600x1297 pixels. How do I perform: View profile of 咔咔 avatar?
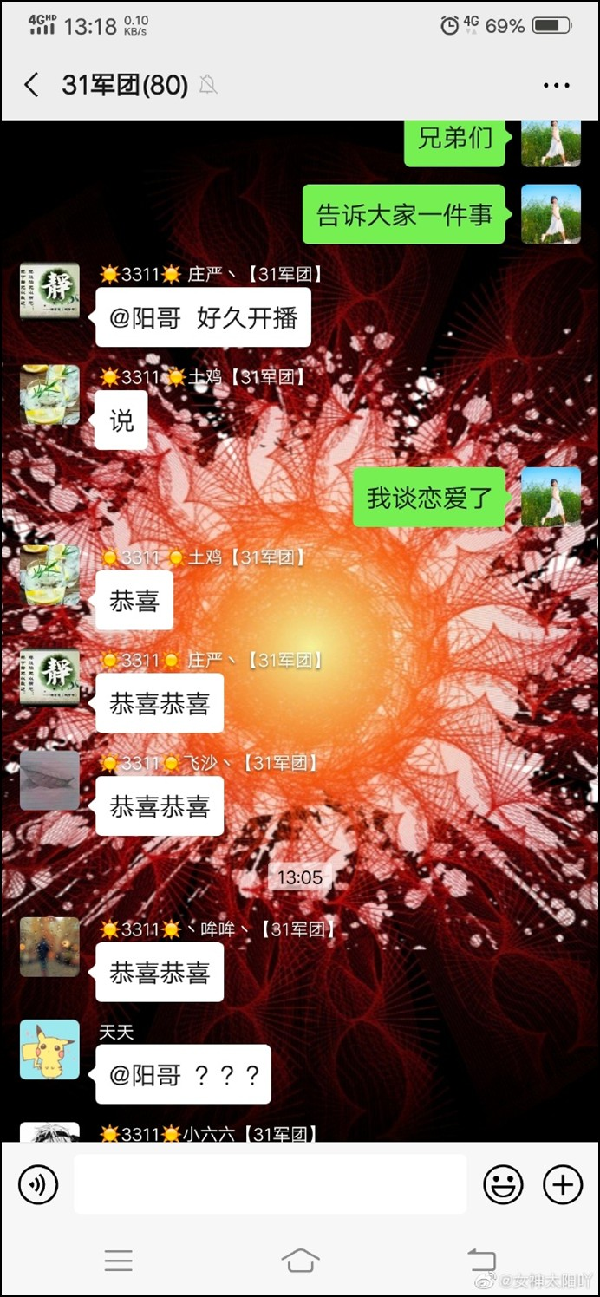tap(50, 947)
